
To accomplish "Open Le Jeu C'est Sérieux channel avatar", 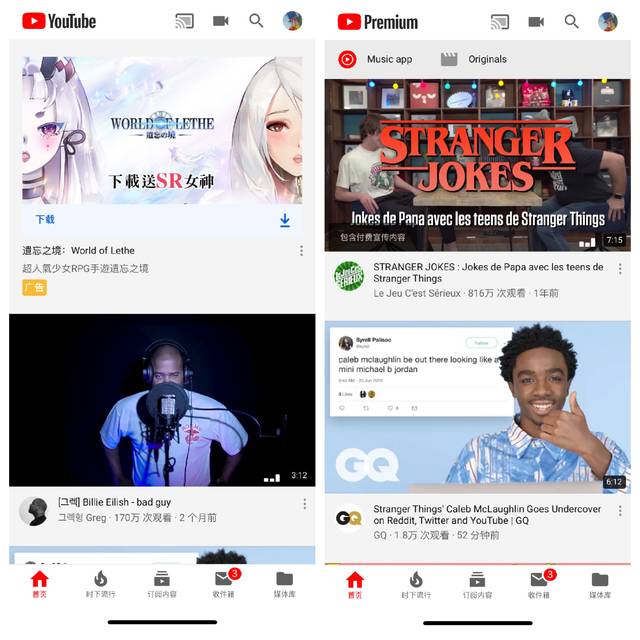I will click(x=348, y=277).
